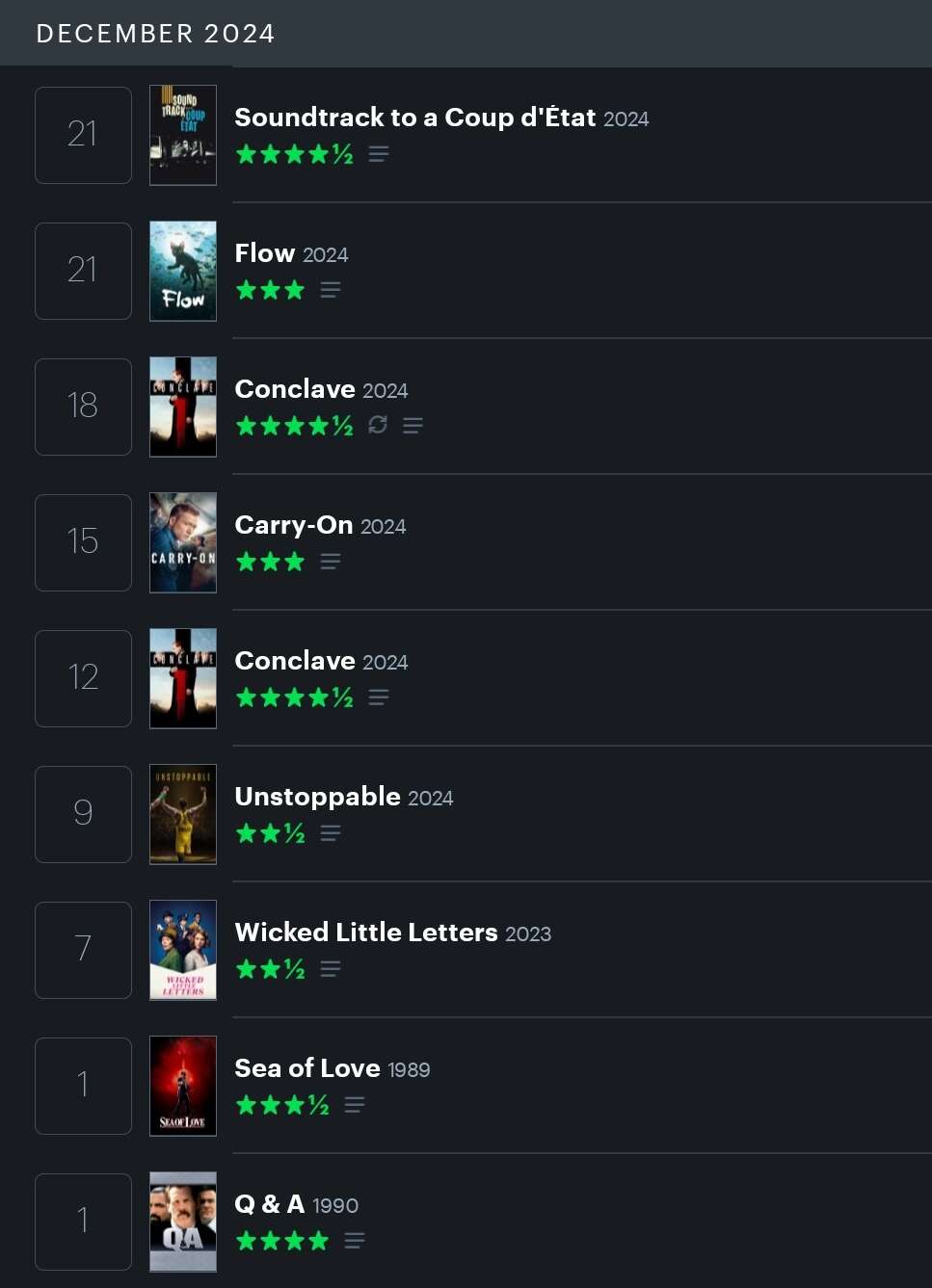Screen dimensions: 932x1288
Task: Tap the Flow poster thumbnail
Action: click(x=183, y=271)
